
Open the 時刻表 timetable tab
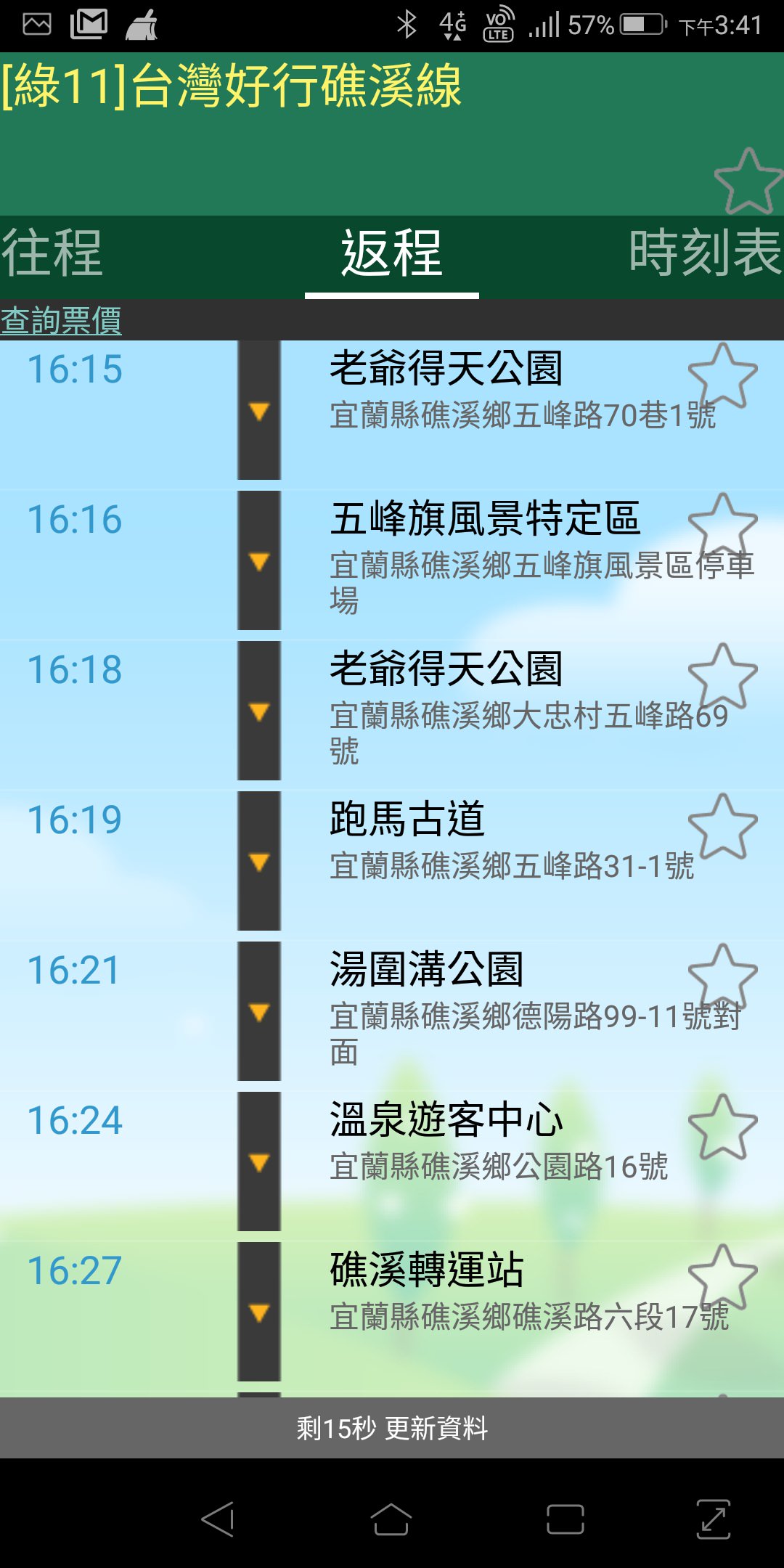(x=704, y=254)
